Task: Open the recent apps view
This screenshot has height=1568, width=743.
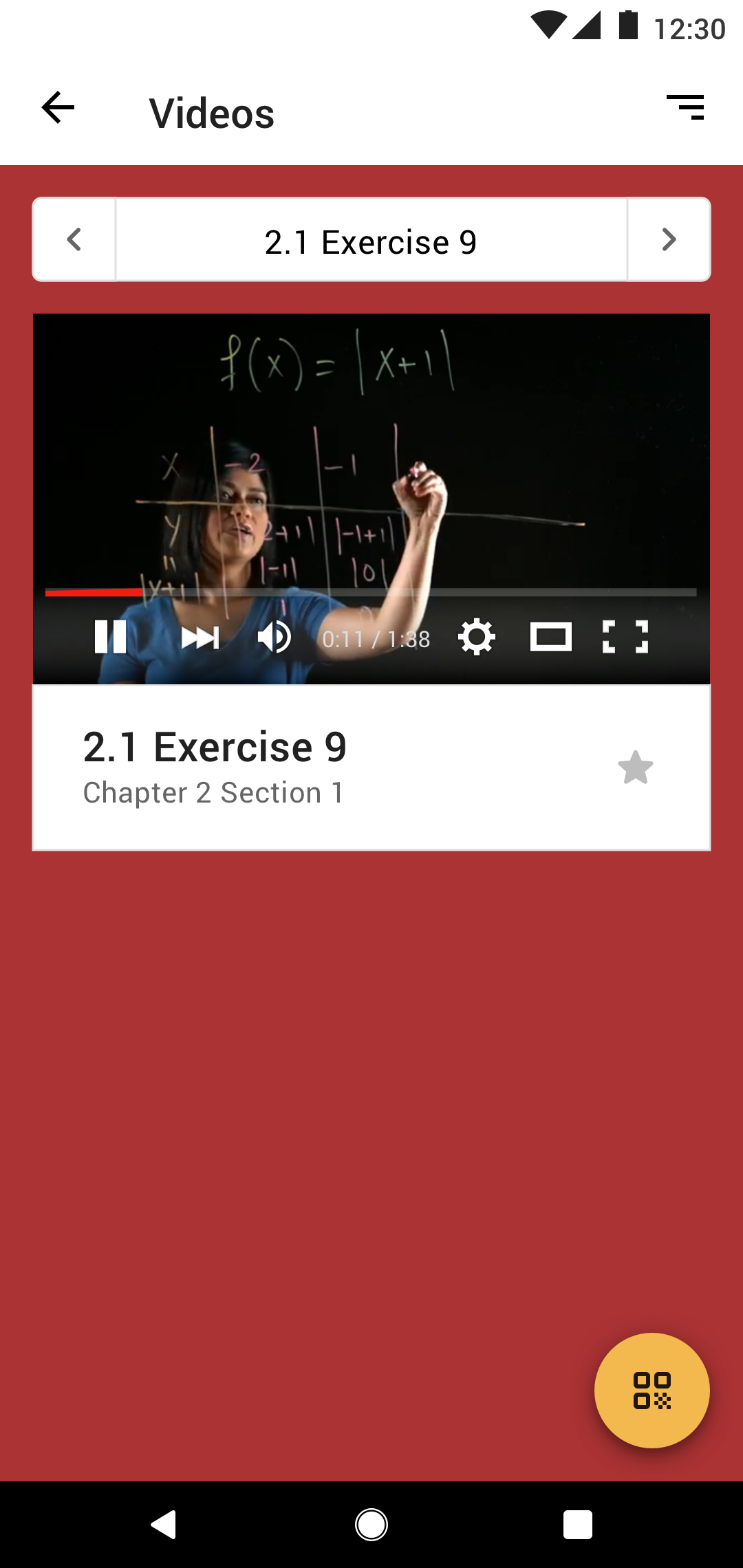Action: click(578, 1525)
